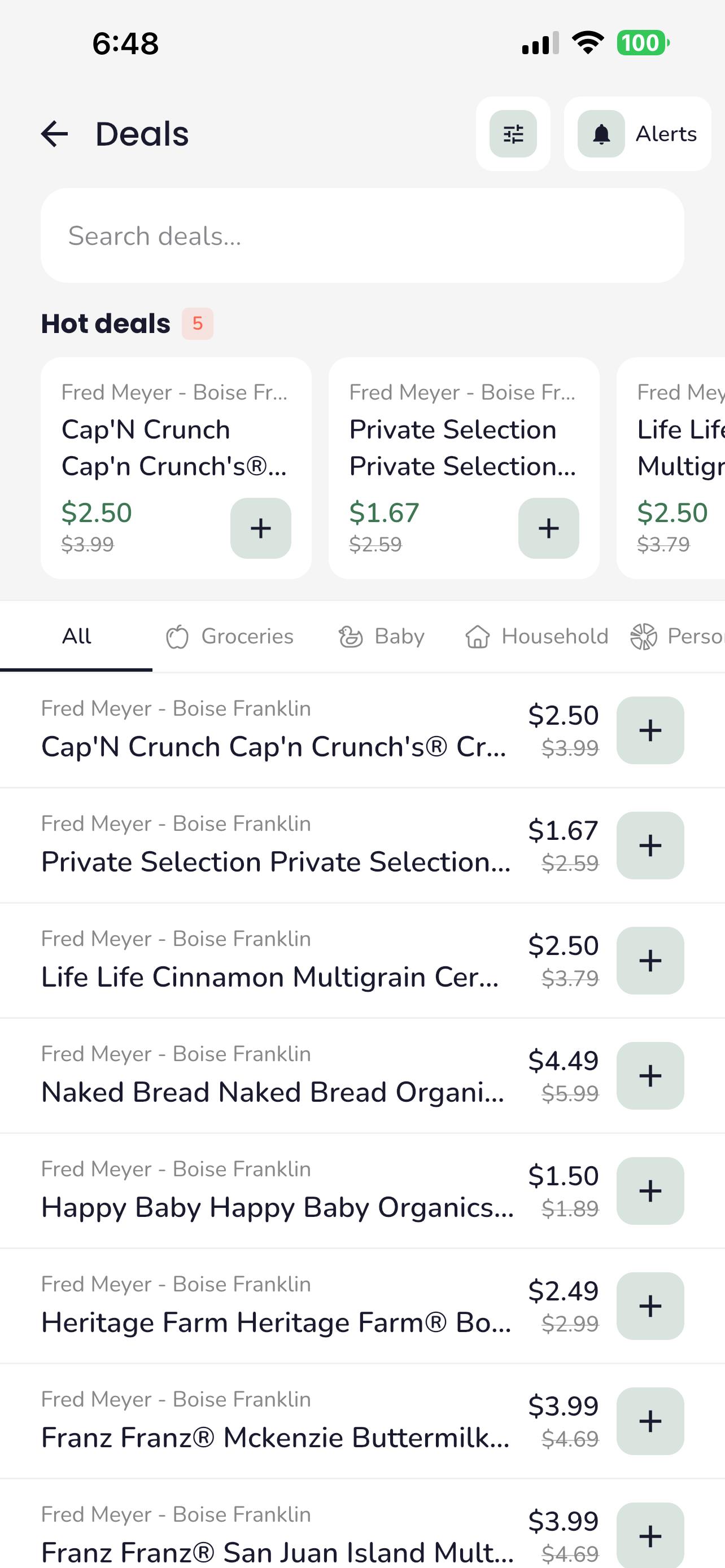Viewport: 725px width, 1568px height.
Task: Add the Private Selection hot deal card
Action: [x=548, y=528]
